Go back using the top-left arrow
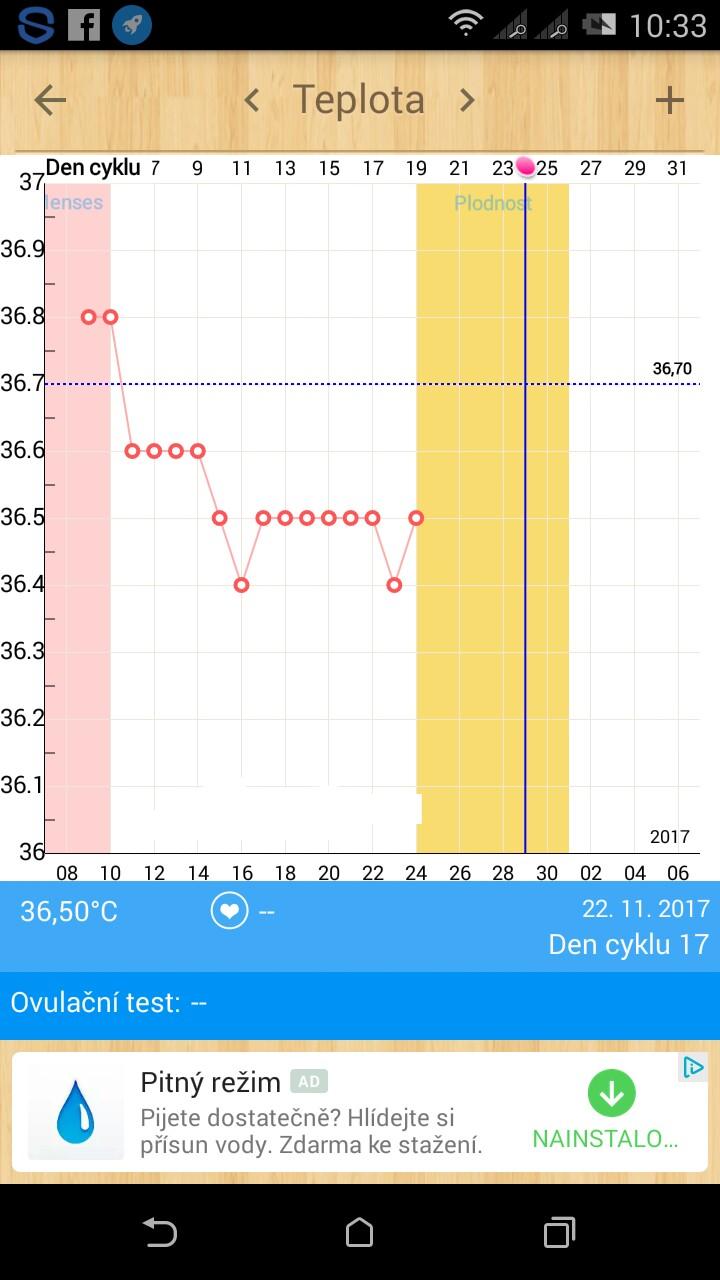The width and height of the screenshot is (720, 1280). tap(50, 100)
